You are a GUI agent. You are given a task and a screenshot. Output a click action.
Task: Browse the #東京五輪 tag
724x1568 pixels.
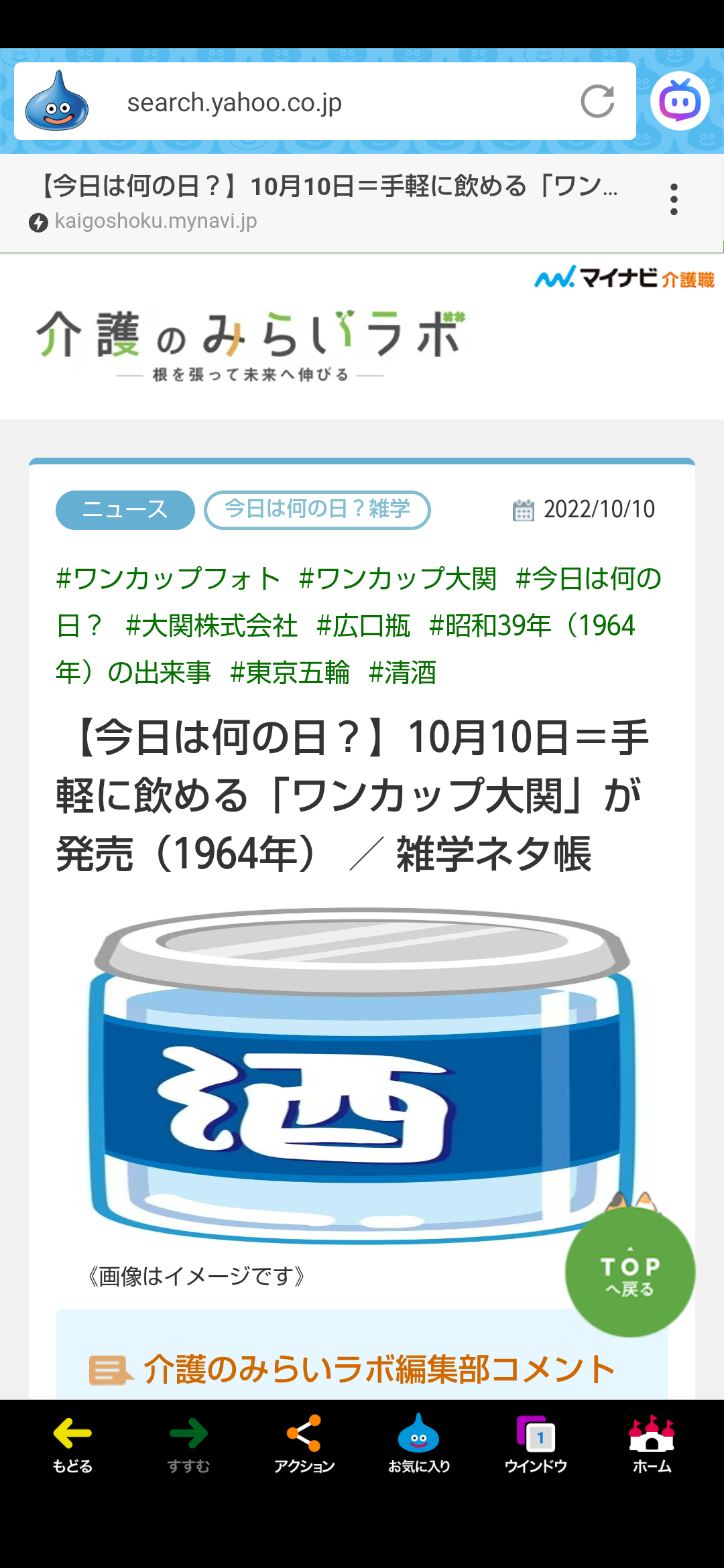290,673
